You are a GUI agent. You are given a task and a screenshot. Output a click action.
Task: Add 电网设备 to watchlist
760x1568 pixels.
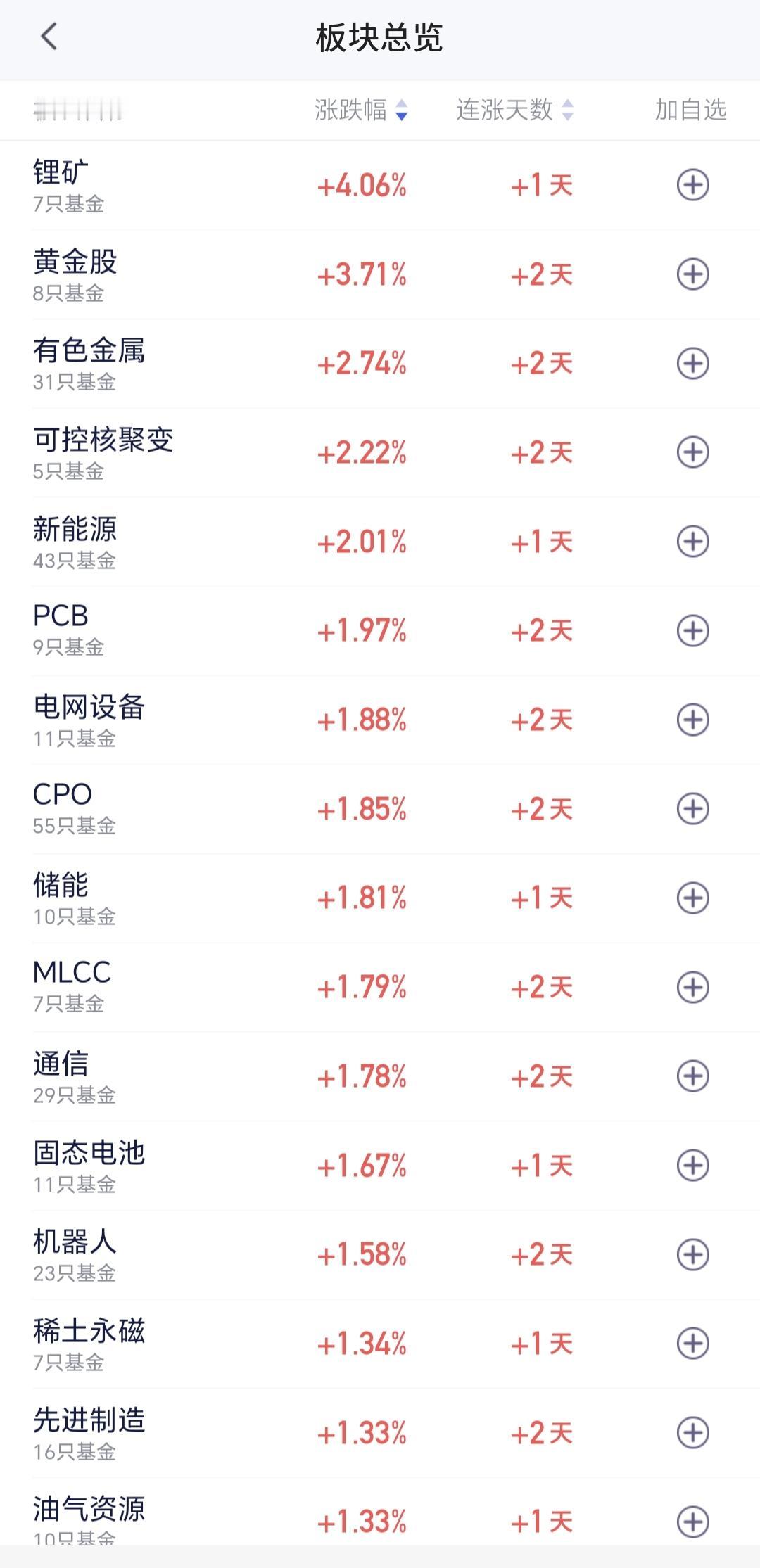pyautogui.click(x=692, y=720)
